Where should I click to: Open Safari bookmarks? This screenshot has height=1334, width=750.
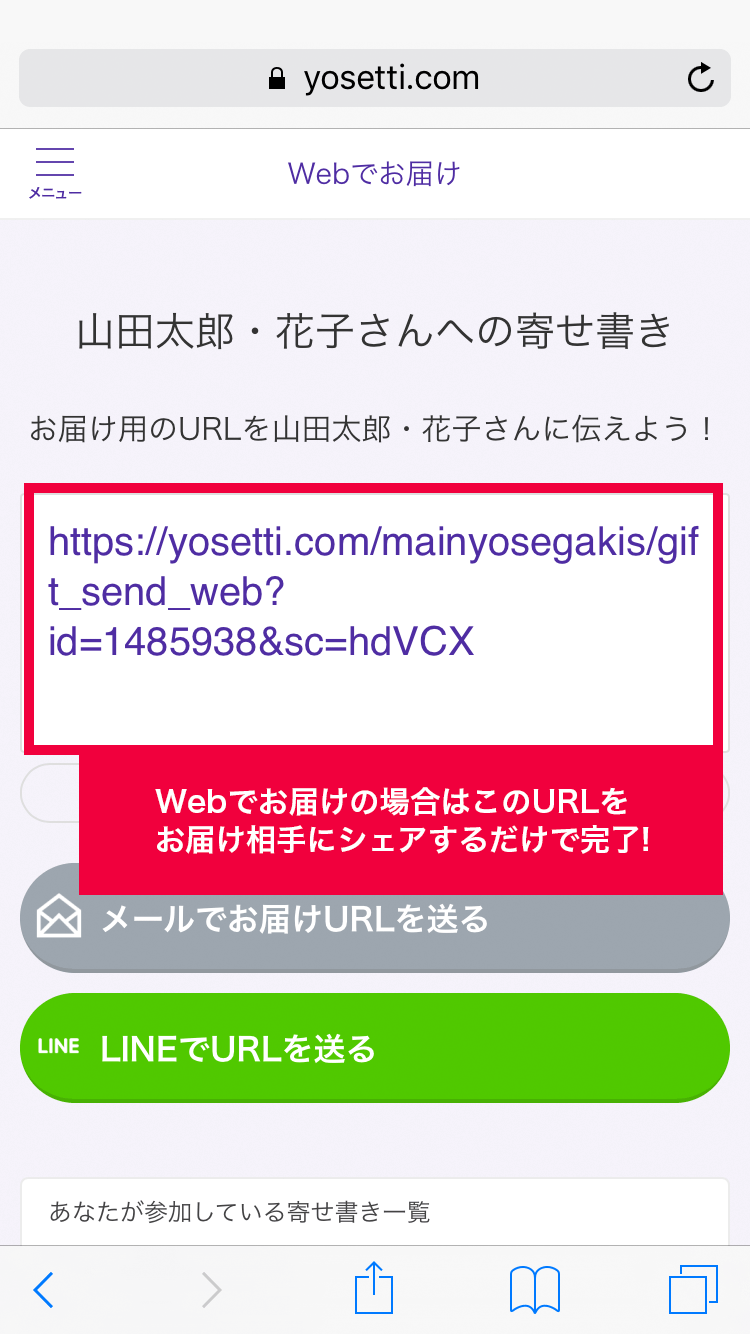[x=534, y=1290]
